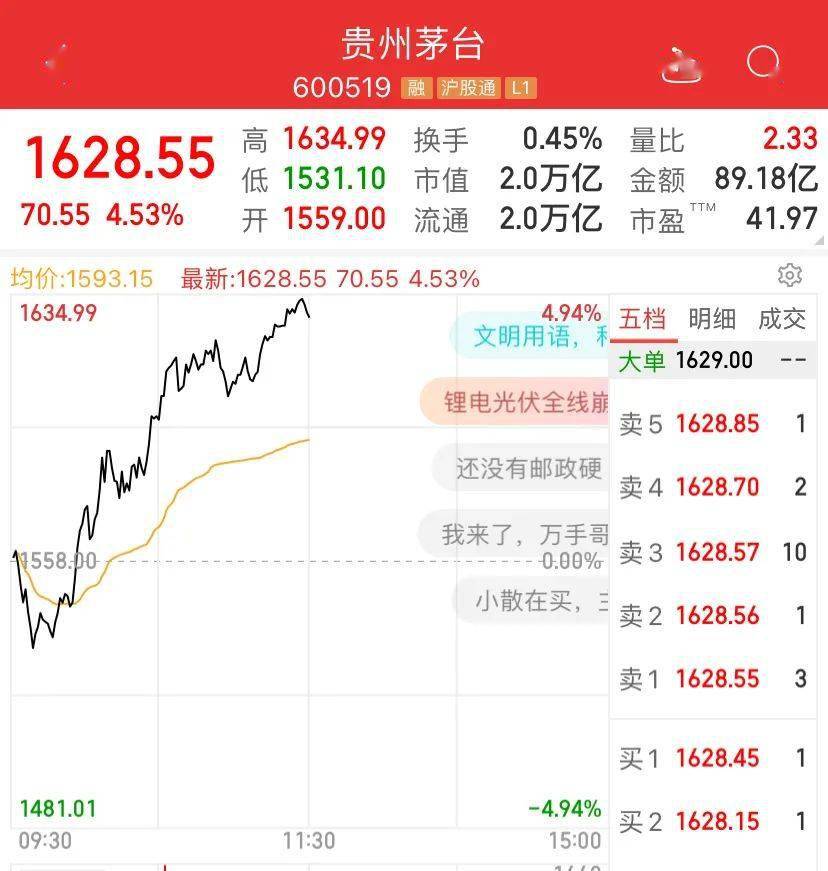Open the search icon in header
The width and height of the screenshot is (828, 871).
pos(764,63)
